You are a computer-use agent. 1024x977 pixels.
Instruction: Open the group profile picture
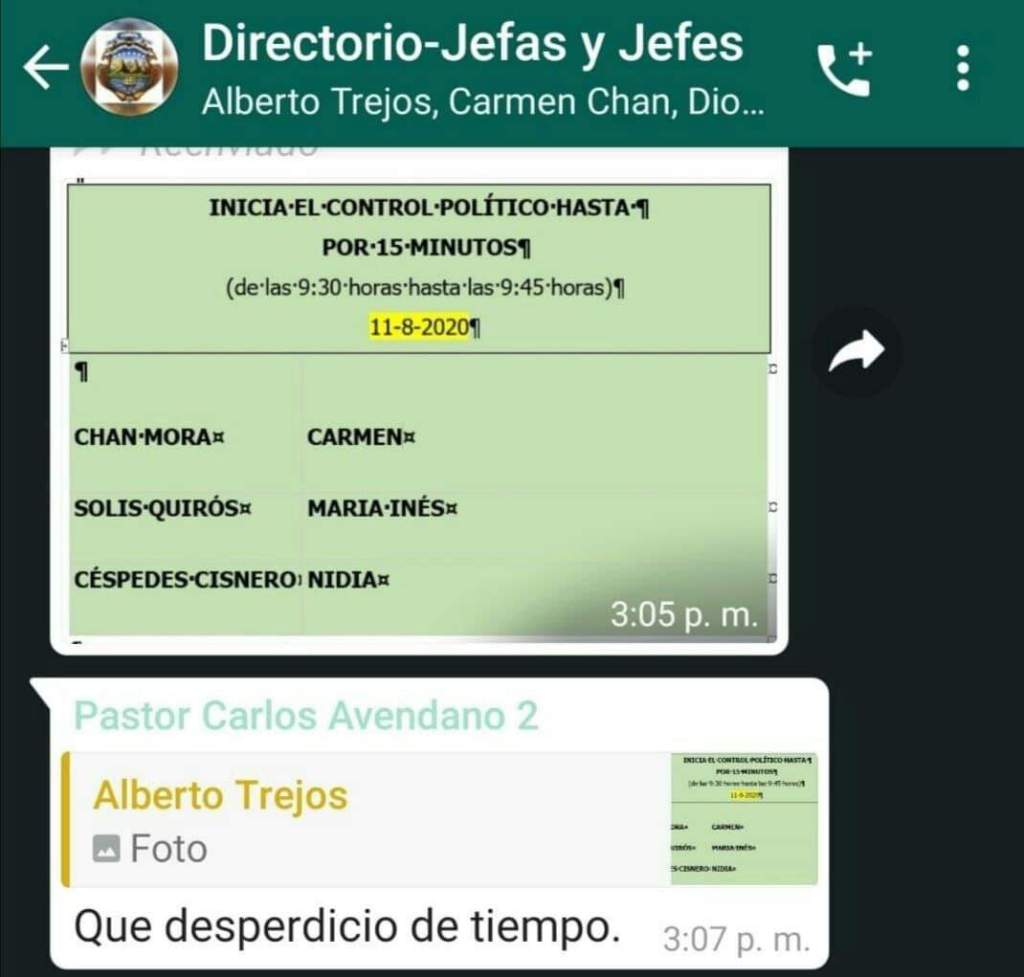pyautogui.click(x=129, y=68)
